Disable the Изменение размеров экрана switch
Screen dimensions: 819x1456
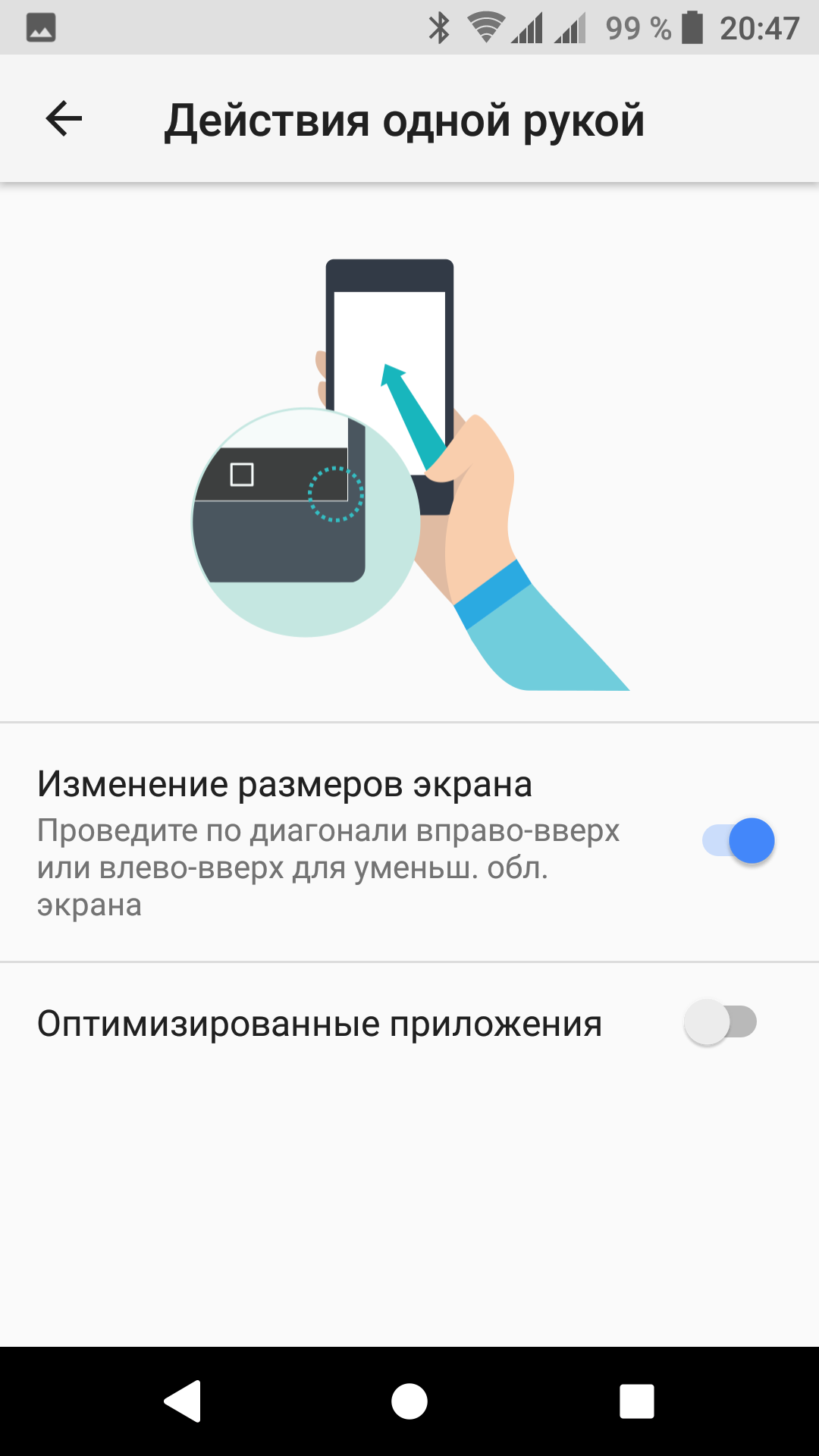tap(738, 841)
